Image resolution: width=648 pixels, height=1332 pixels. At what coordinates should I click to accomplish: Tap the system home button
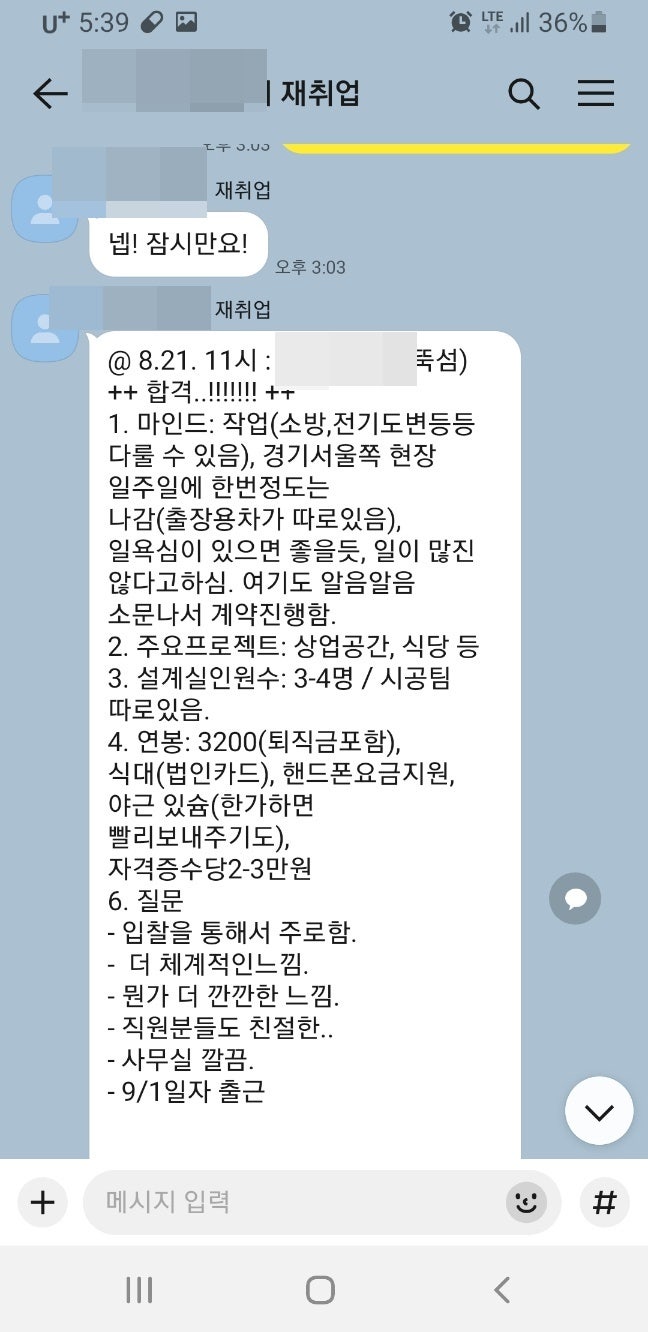coord(320,1290)
